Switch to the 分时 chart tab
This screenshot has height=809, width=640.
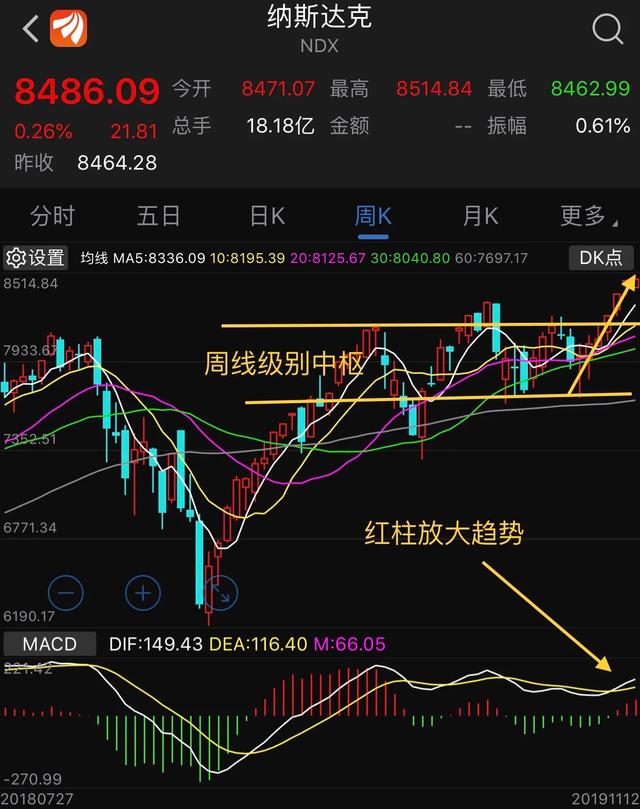pos(53,216)
